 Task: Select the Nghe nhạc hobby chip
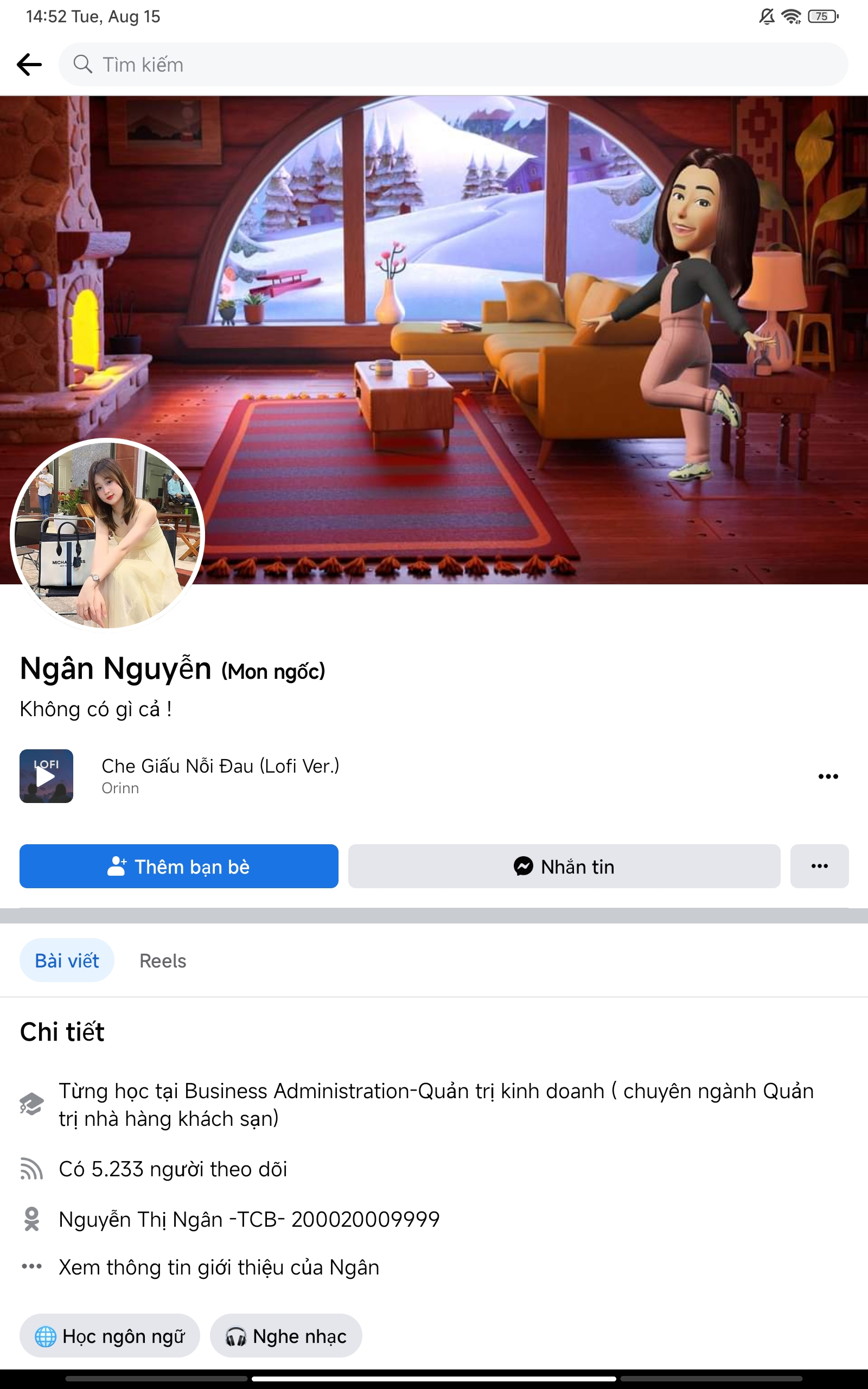tap(286, 1336)
